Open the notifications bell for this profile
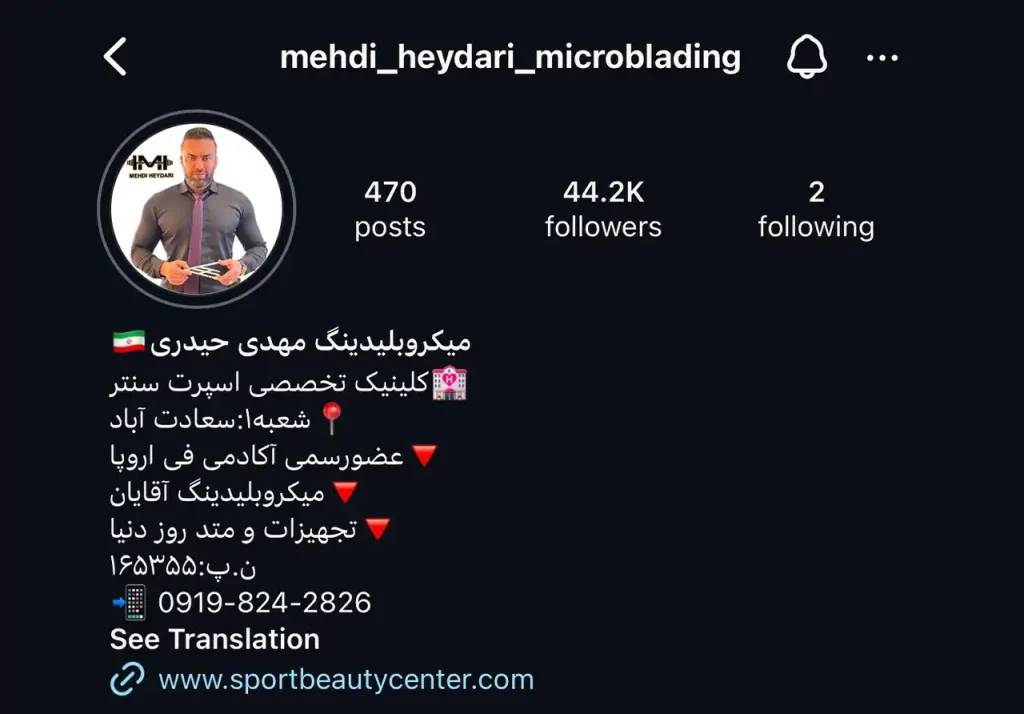The width and height of the screenshot is (1024, 714). (807, 57)
